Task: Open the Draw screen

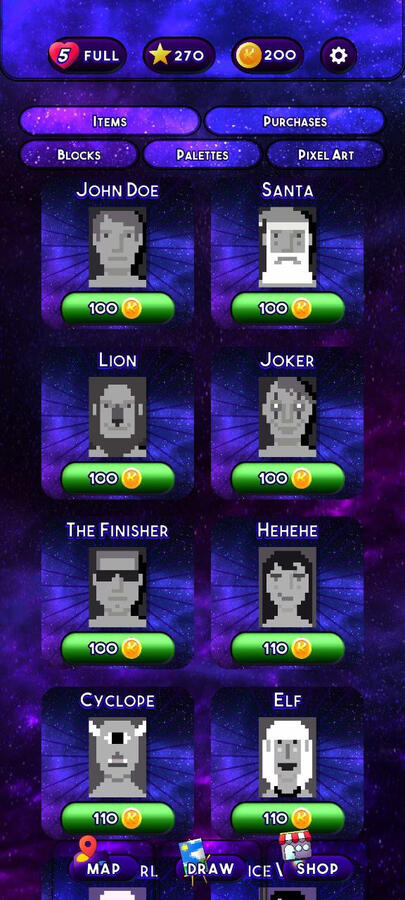Action: coord(210,868)
